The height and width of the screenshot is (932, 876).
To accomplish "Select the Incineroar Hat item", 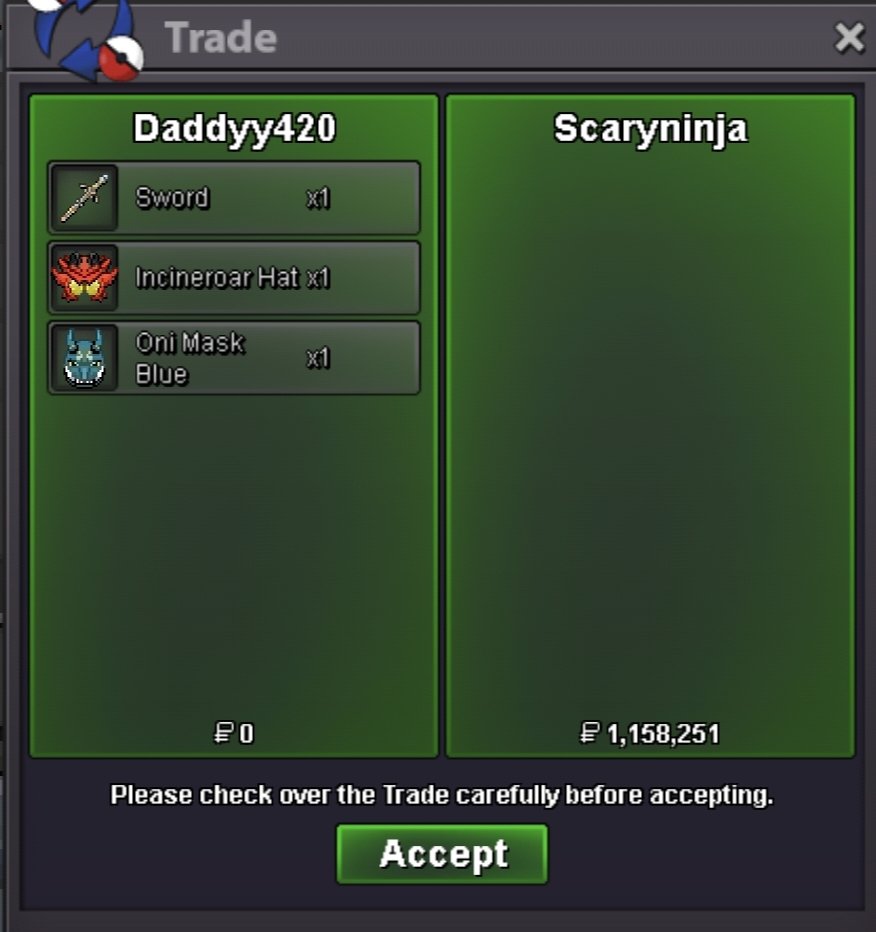I will [234, 278].
